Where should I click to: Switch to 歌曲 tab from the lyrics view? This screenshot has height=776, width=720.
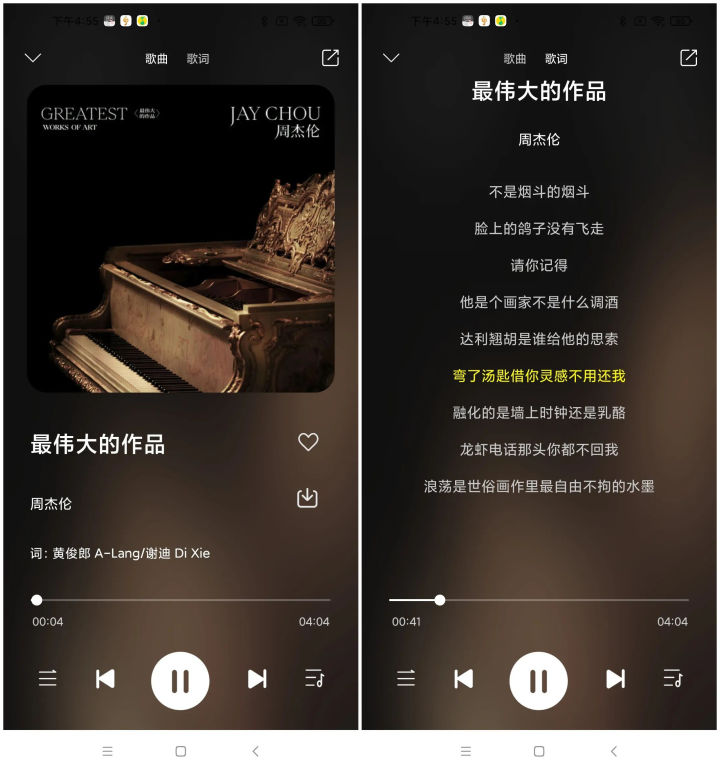tap(515, 59)
